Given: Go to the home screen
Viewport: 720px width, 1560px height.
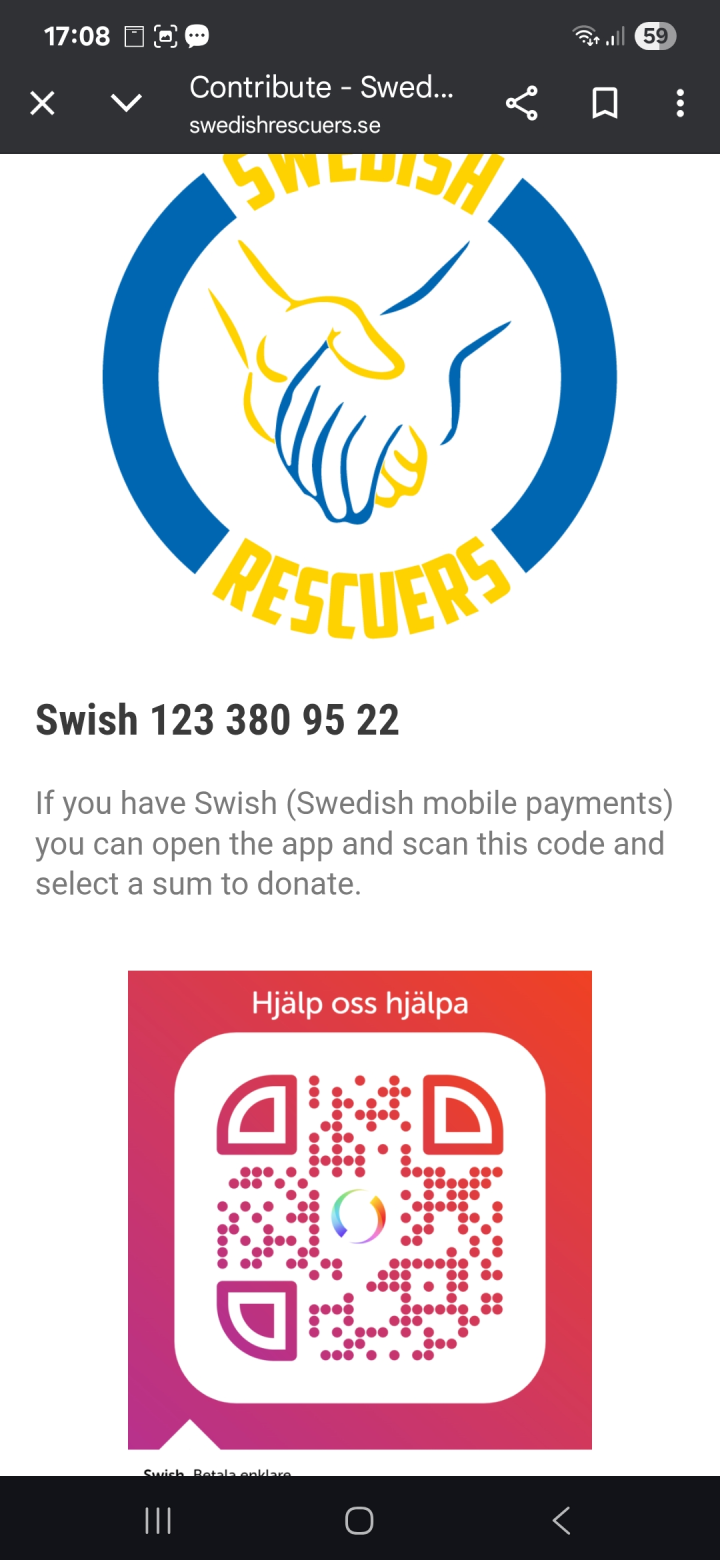Looking at the screenshot, I should [x=359, y=1521].
